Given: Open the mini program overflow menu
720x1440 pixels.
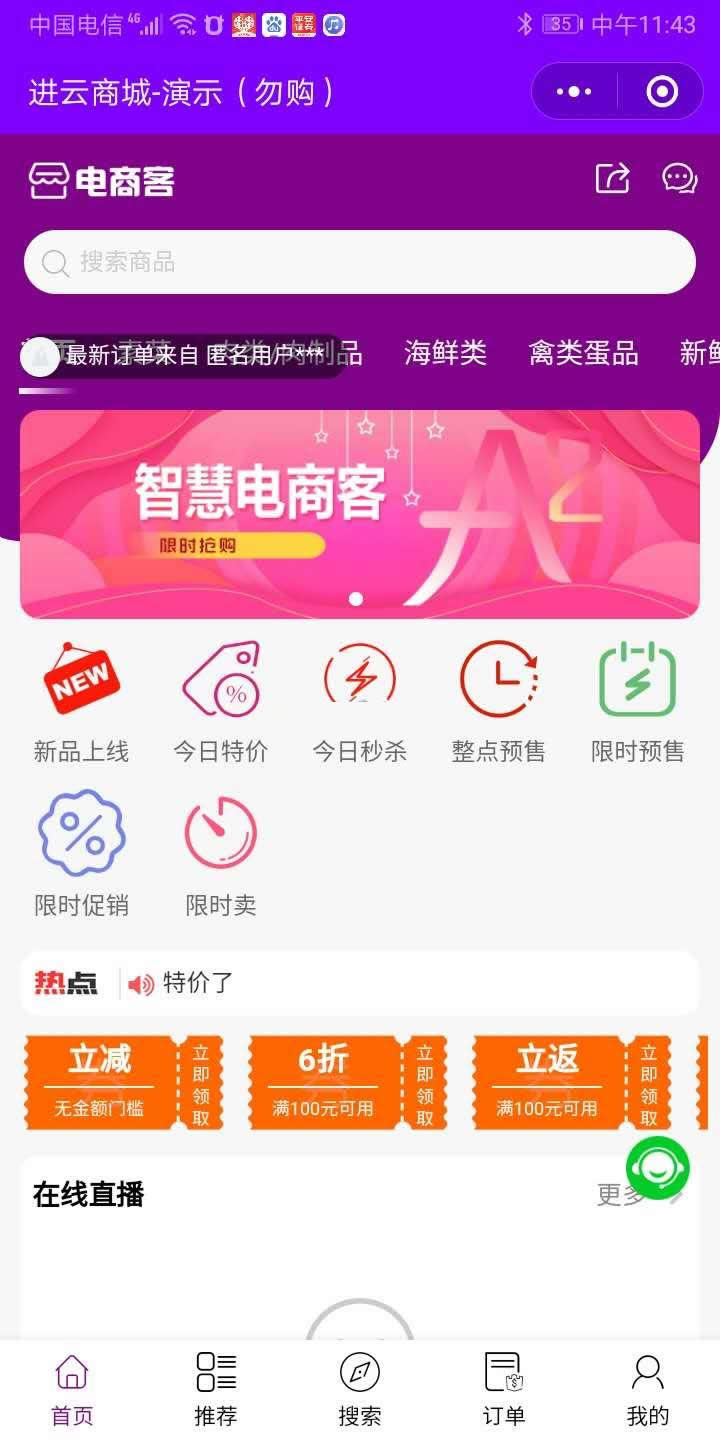Looking at the screenshot, I should click(x=574, y=92).
